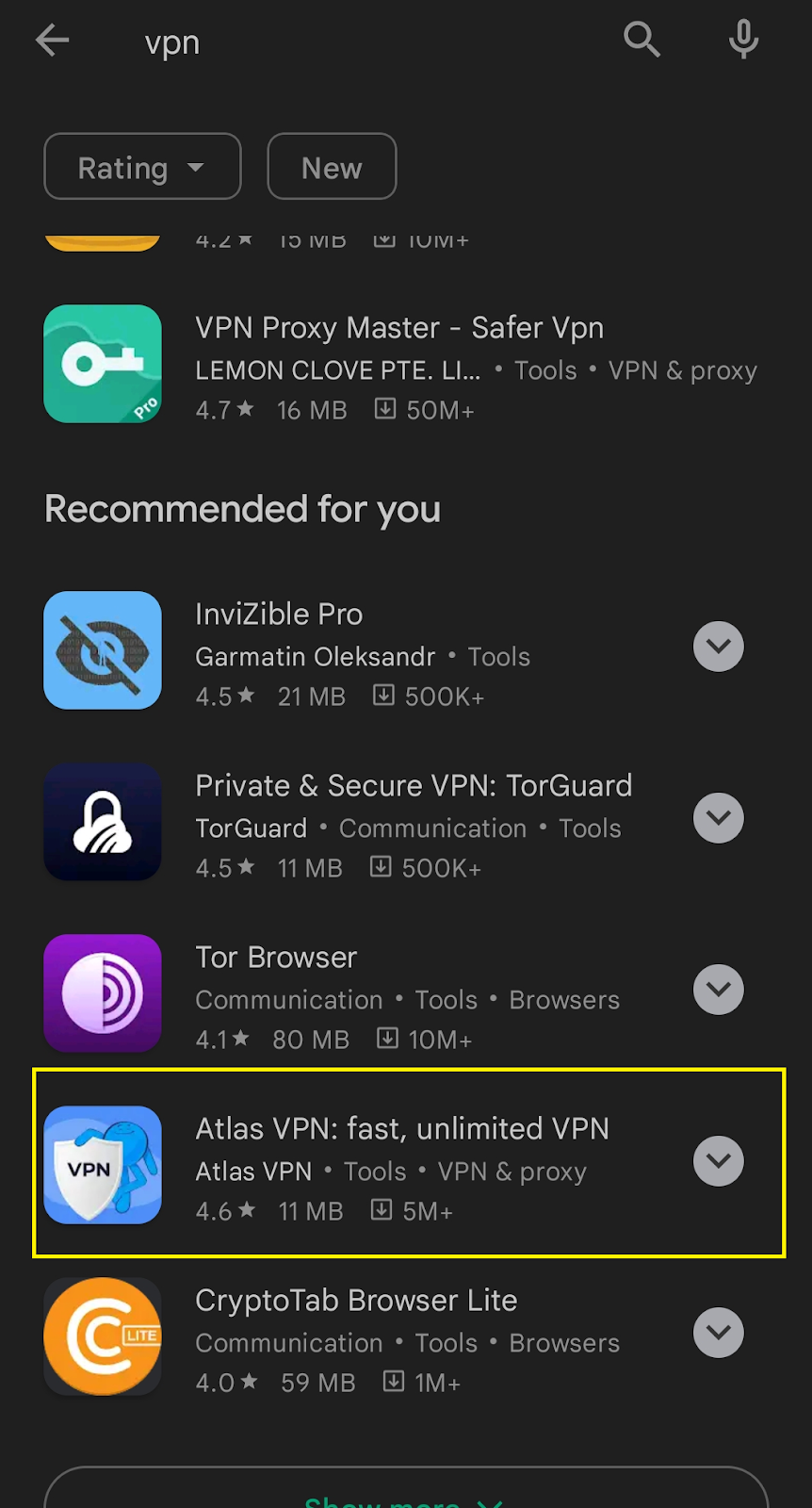
Task: Select the New filter chip
Action: [x=332, y=167]
